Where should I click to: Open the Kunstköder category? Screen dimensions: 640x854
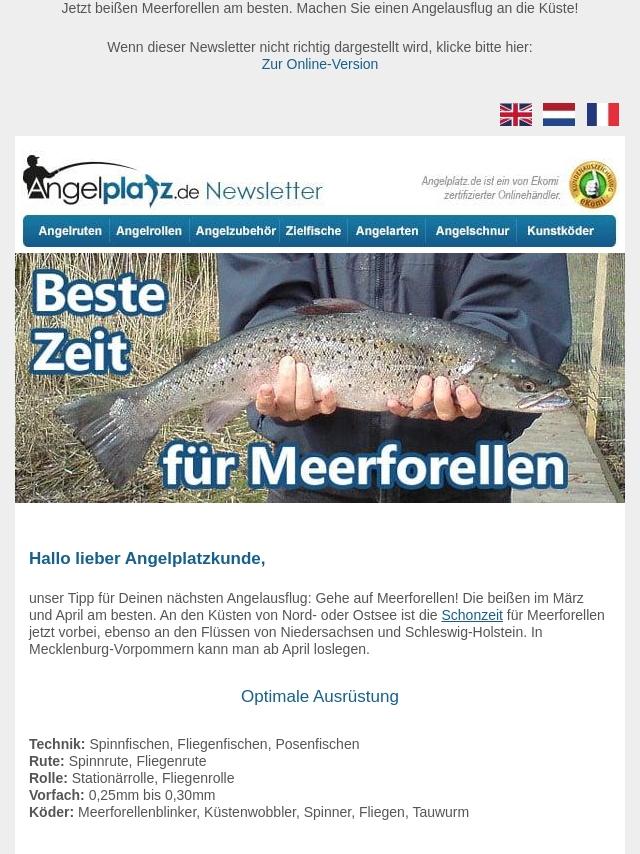[560, 231]
